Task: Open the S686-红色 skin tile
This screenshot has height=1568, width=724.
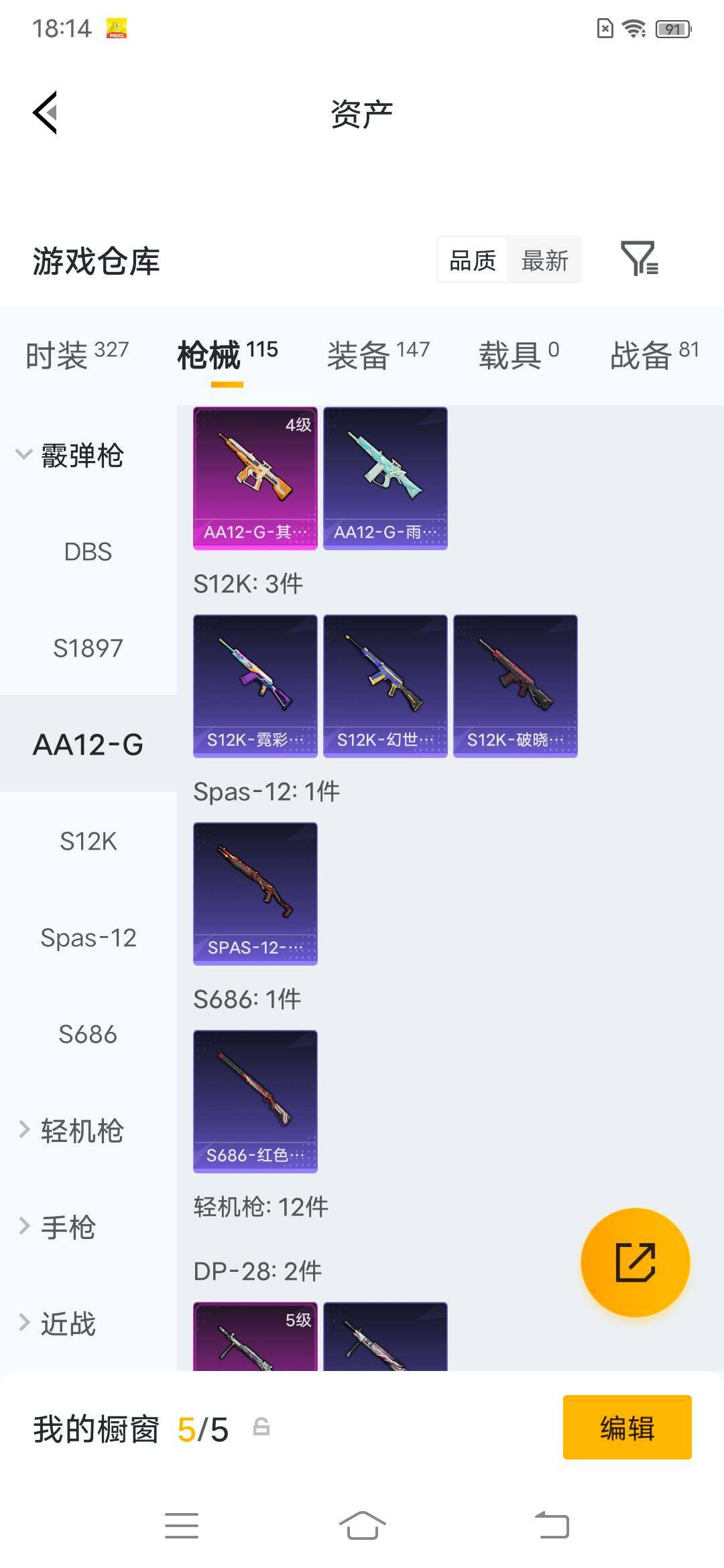Action: (x=255, y=1102)
